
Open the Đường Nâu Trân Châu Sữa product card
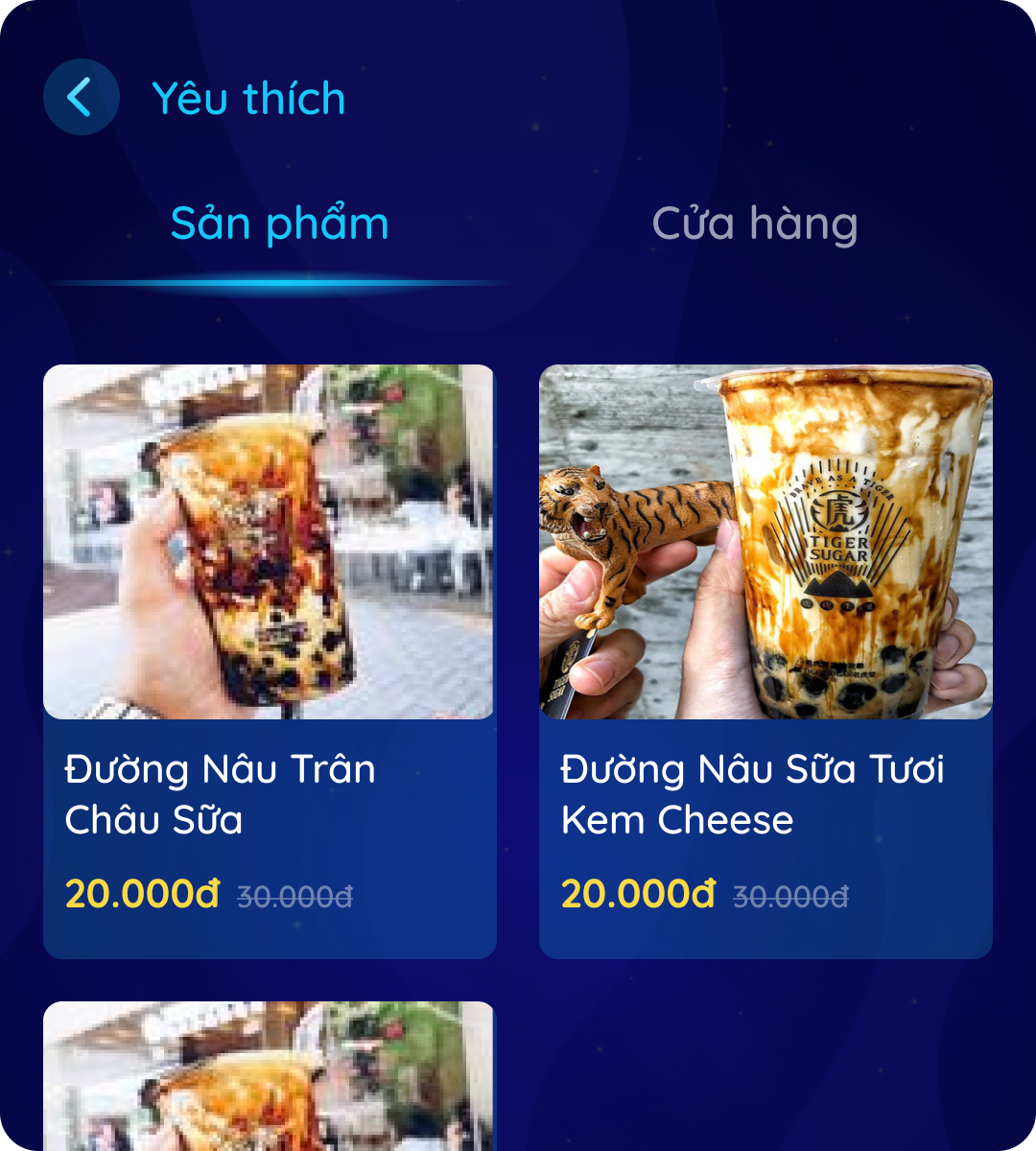click(270, 660)
